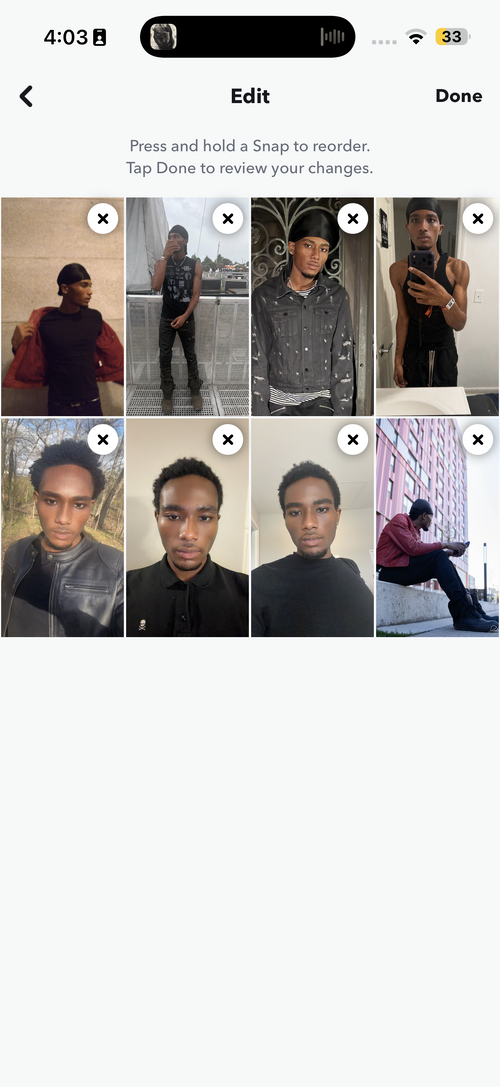500x1087 pixels.
Task: Remove the leather jacket outdoor selfie Snap
Action: pos(103,440)
